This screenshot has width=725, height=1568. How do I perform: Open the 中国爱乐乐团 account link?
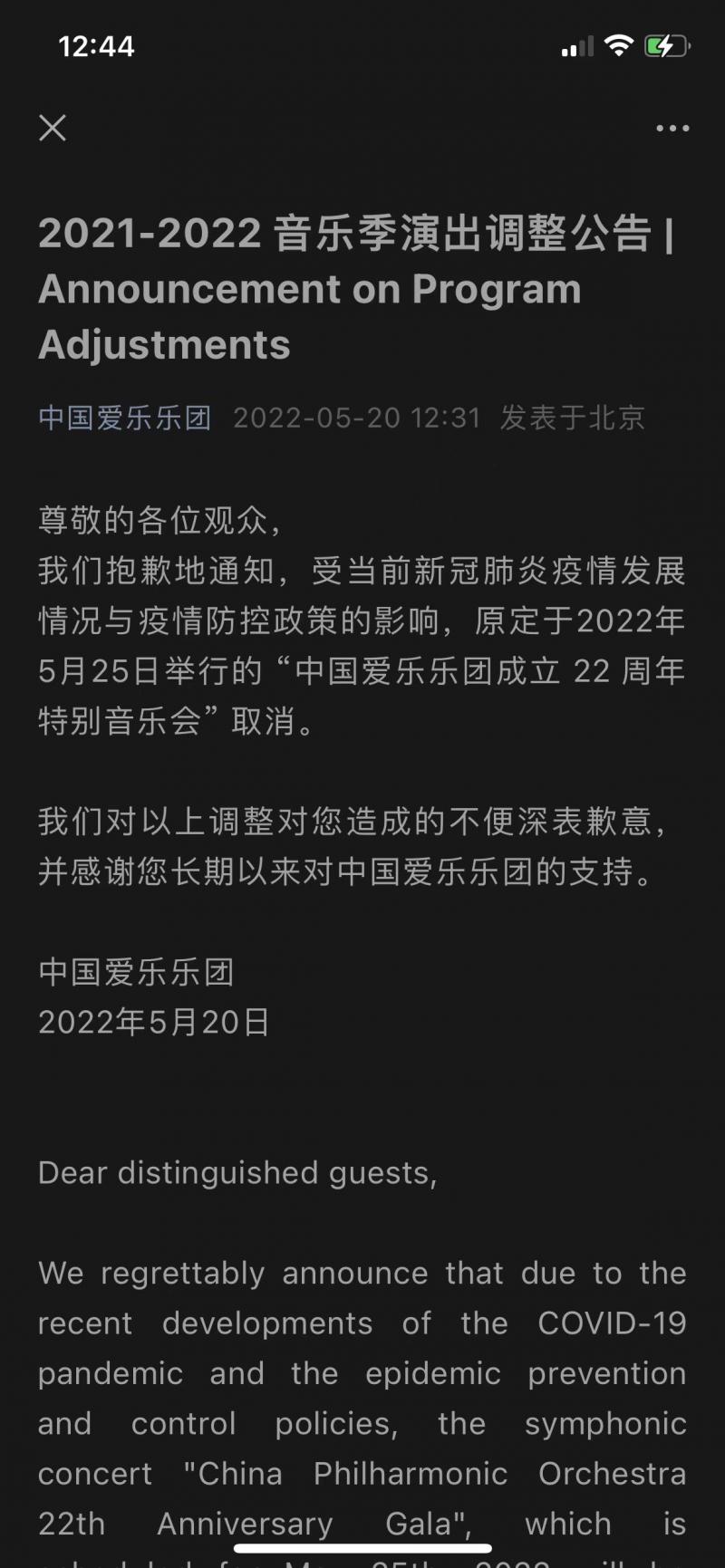125,418
